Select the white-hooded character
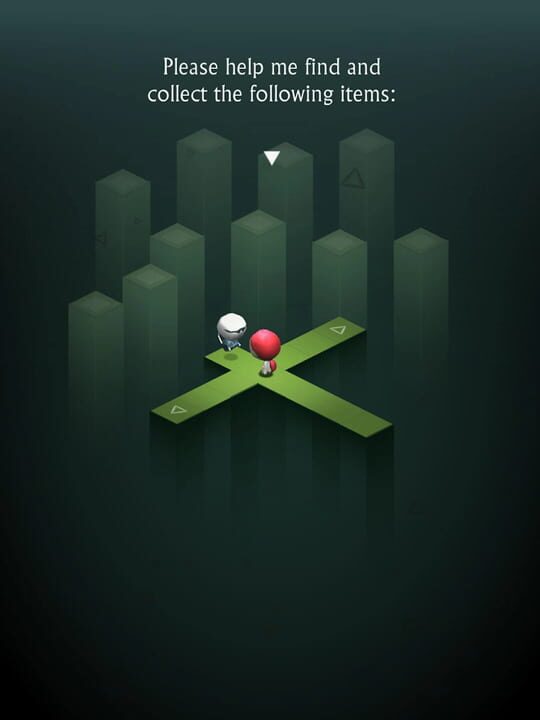540x720 pixels. [x=231, y=332]
